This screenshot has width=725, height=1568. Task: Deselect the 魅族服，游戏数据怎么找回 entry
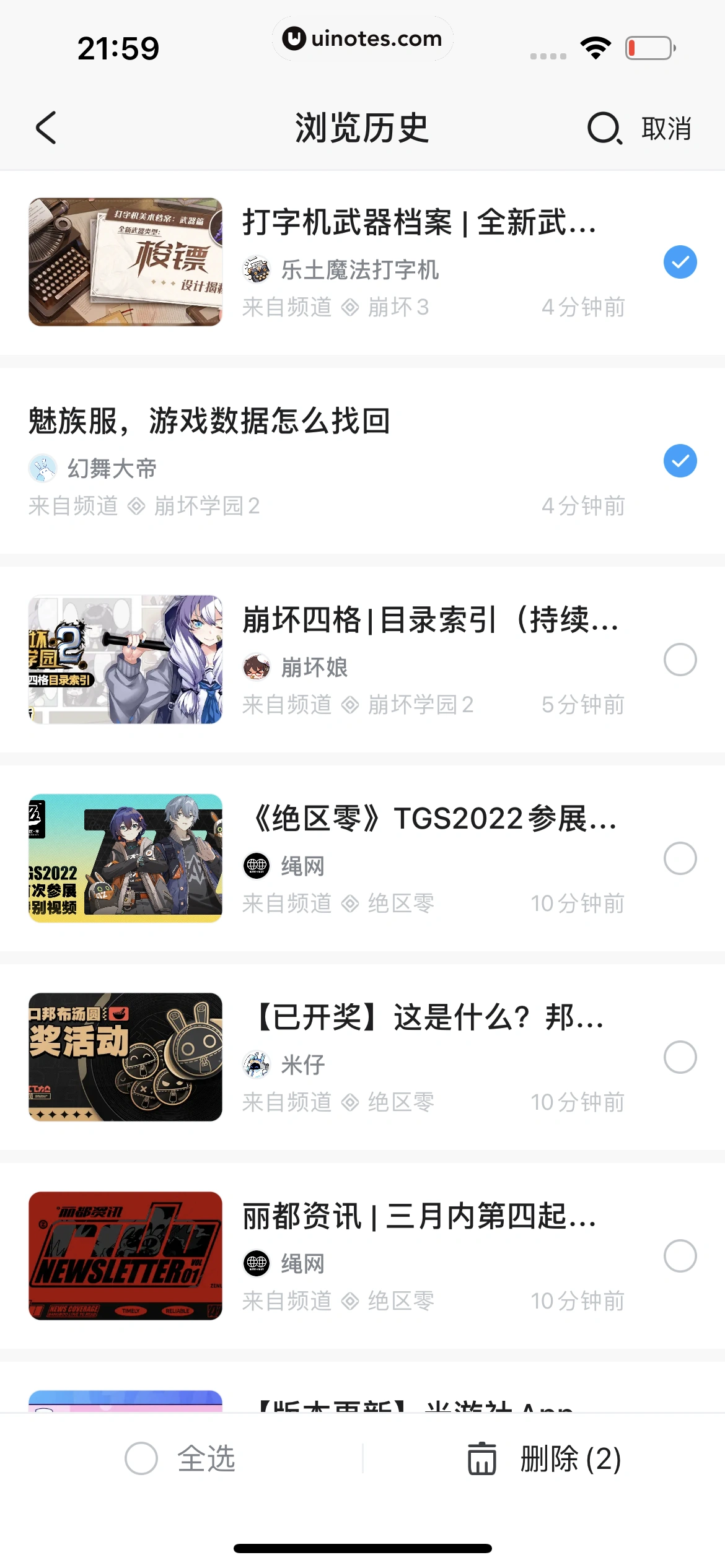(x=680, y=461)
